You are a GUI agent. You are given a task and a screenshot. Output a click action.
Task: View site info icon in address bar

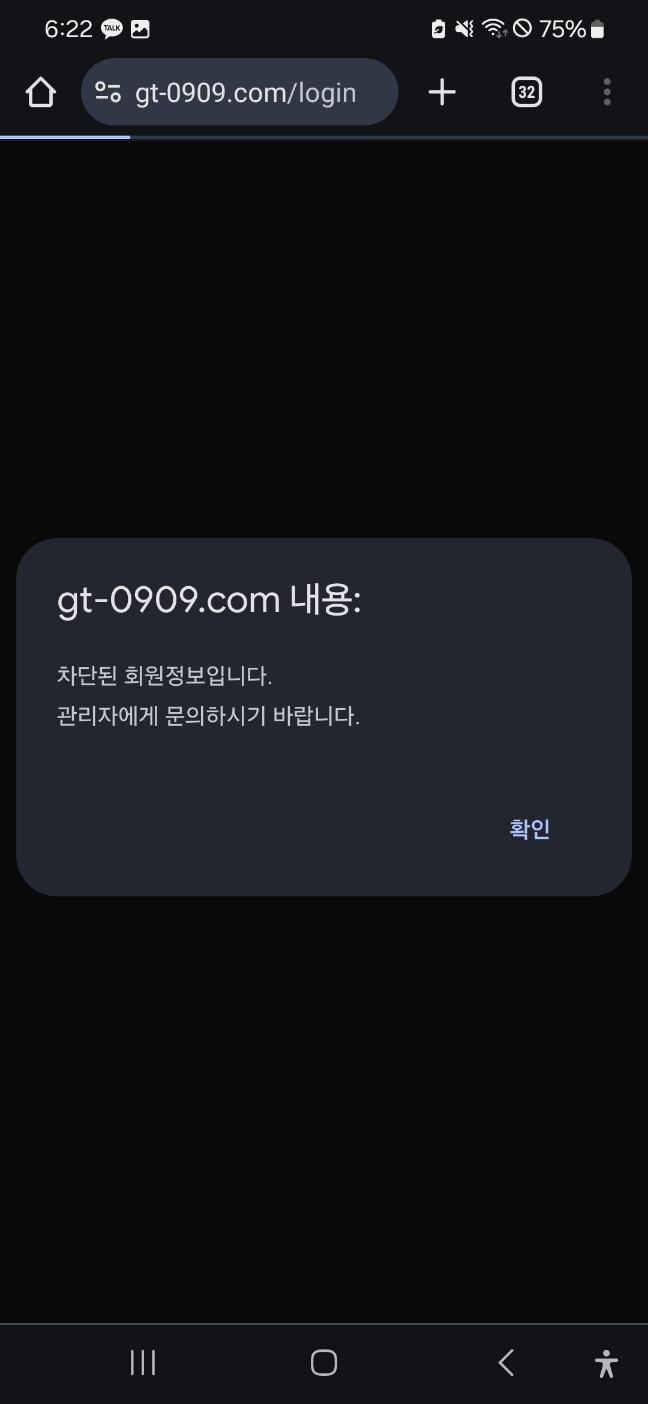[108, 93]
